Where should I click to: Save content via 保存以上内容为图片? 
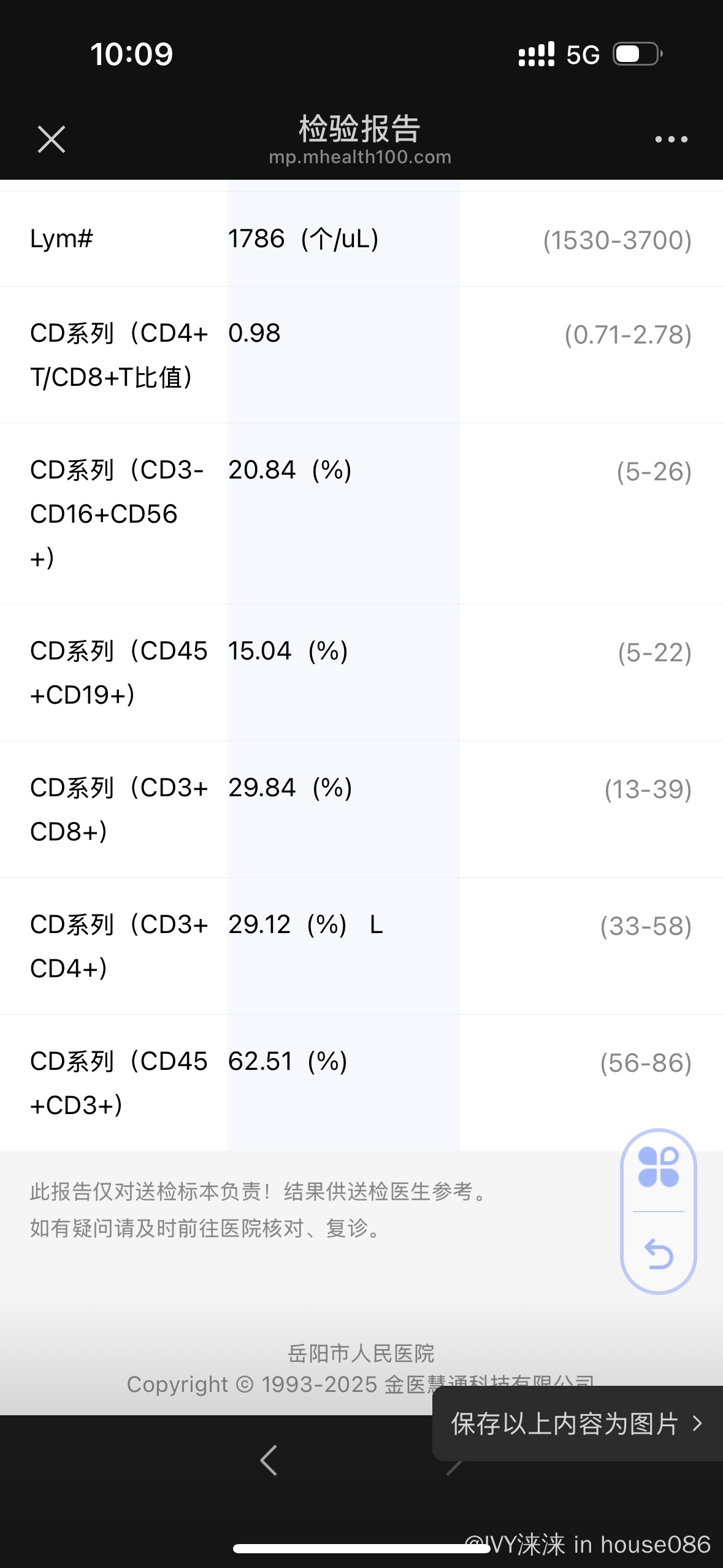pyautogui.click(x=576, y=1423)
